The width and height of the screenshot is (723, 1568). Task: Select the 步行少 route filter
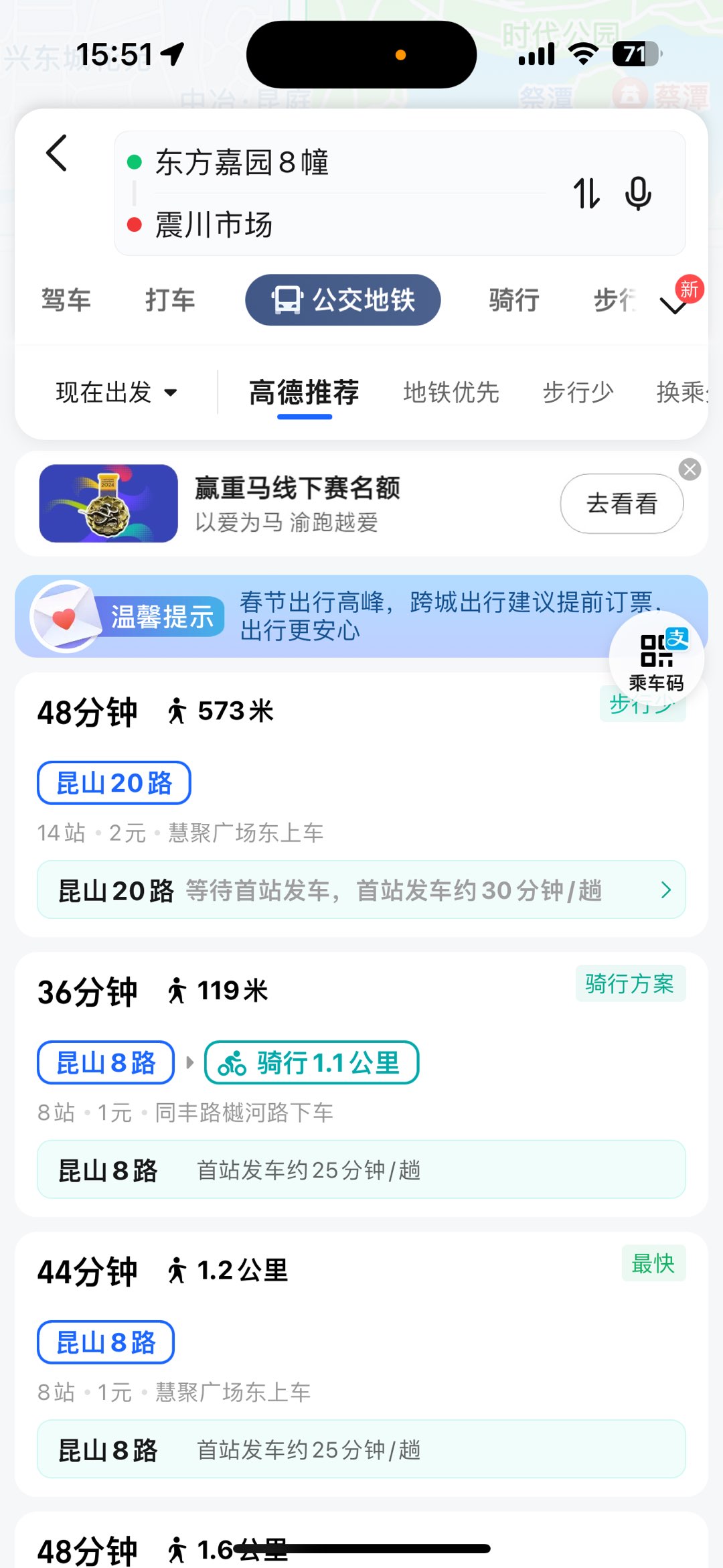577,393
